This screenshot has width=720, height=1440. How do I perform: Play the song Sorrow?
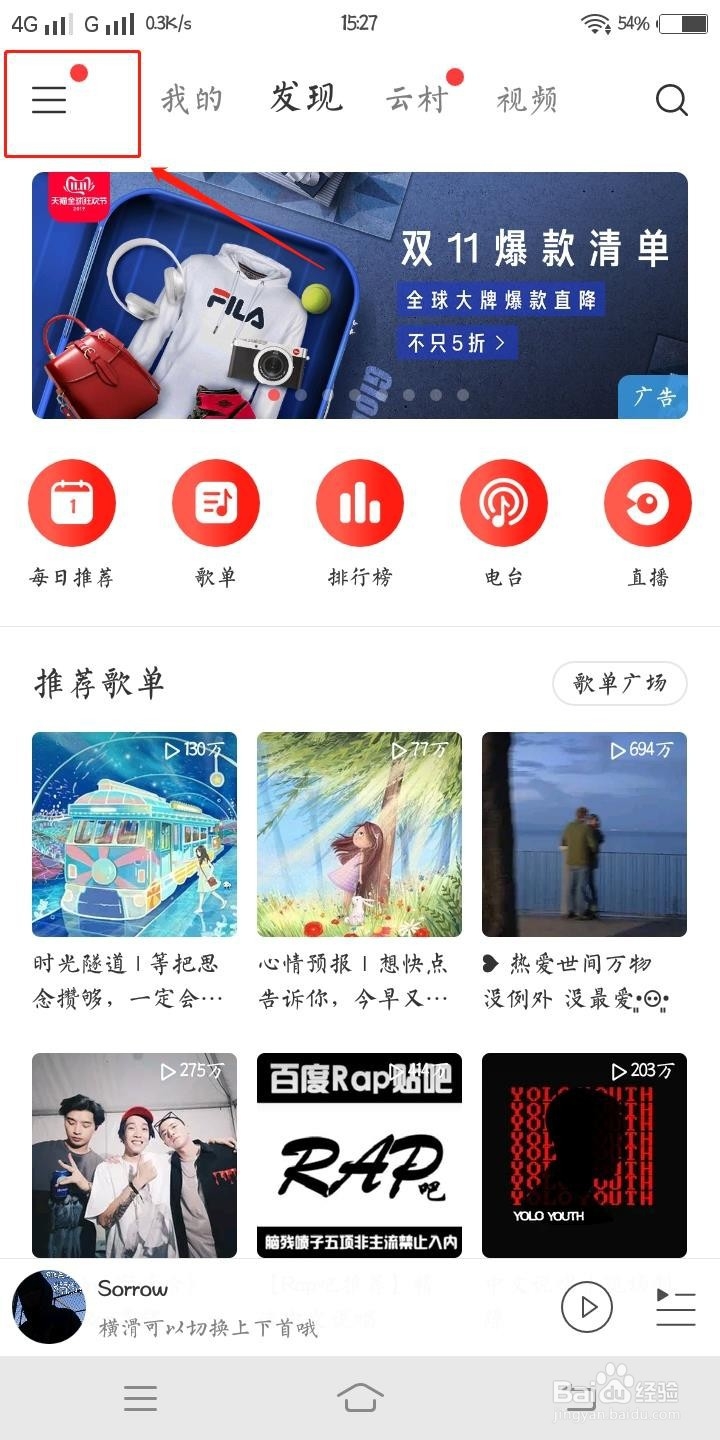[586, 1307]
